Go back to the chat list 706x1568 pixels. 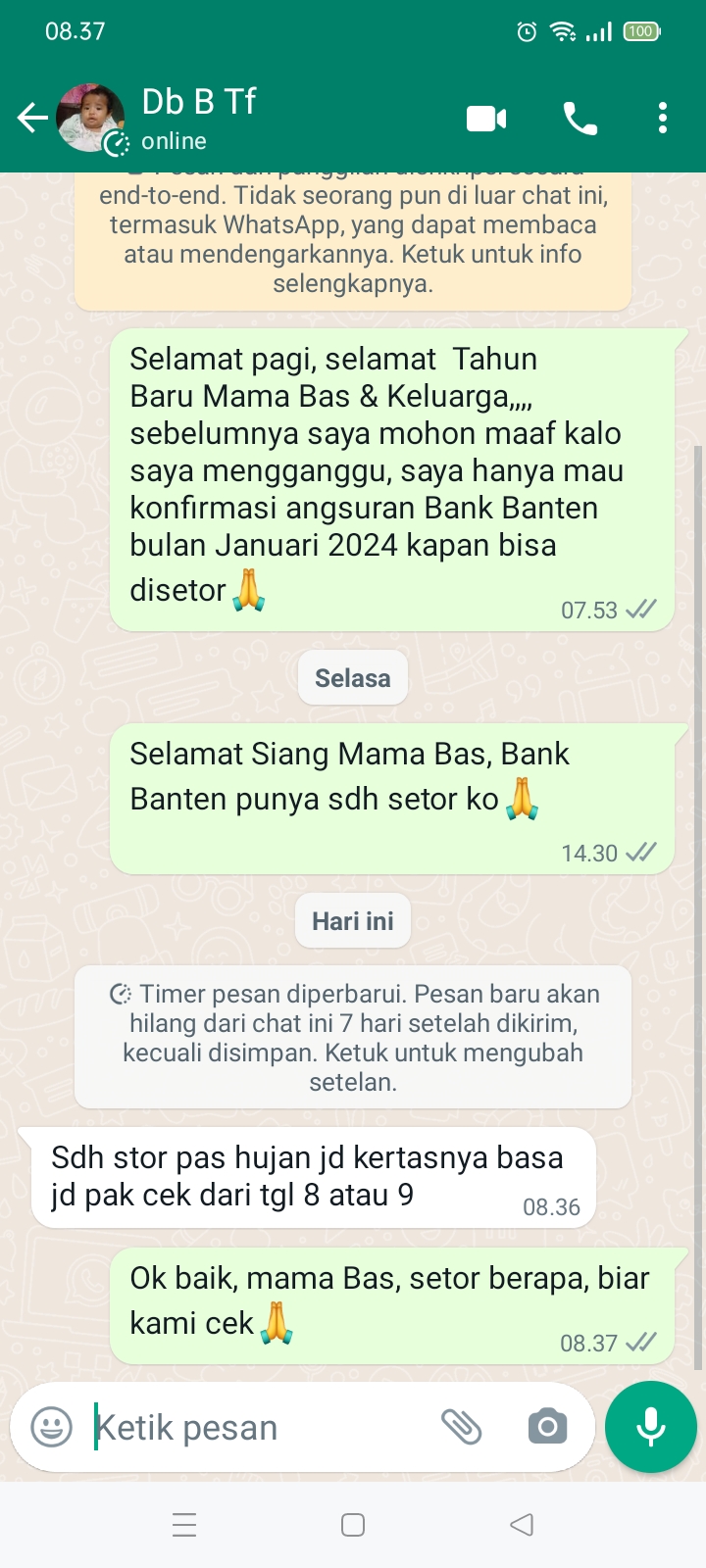pyautogui.click(x=32, y=119)
